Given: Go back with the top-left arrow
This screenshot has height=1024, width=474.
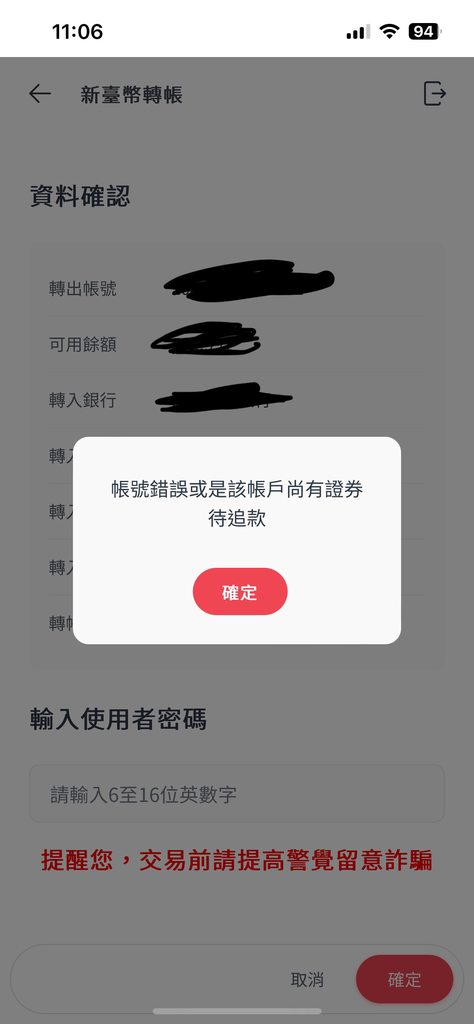Looking at the screenshot, I should click(x=40, y=94).
